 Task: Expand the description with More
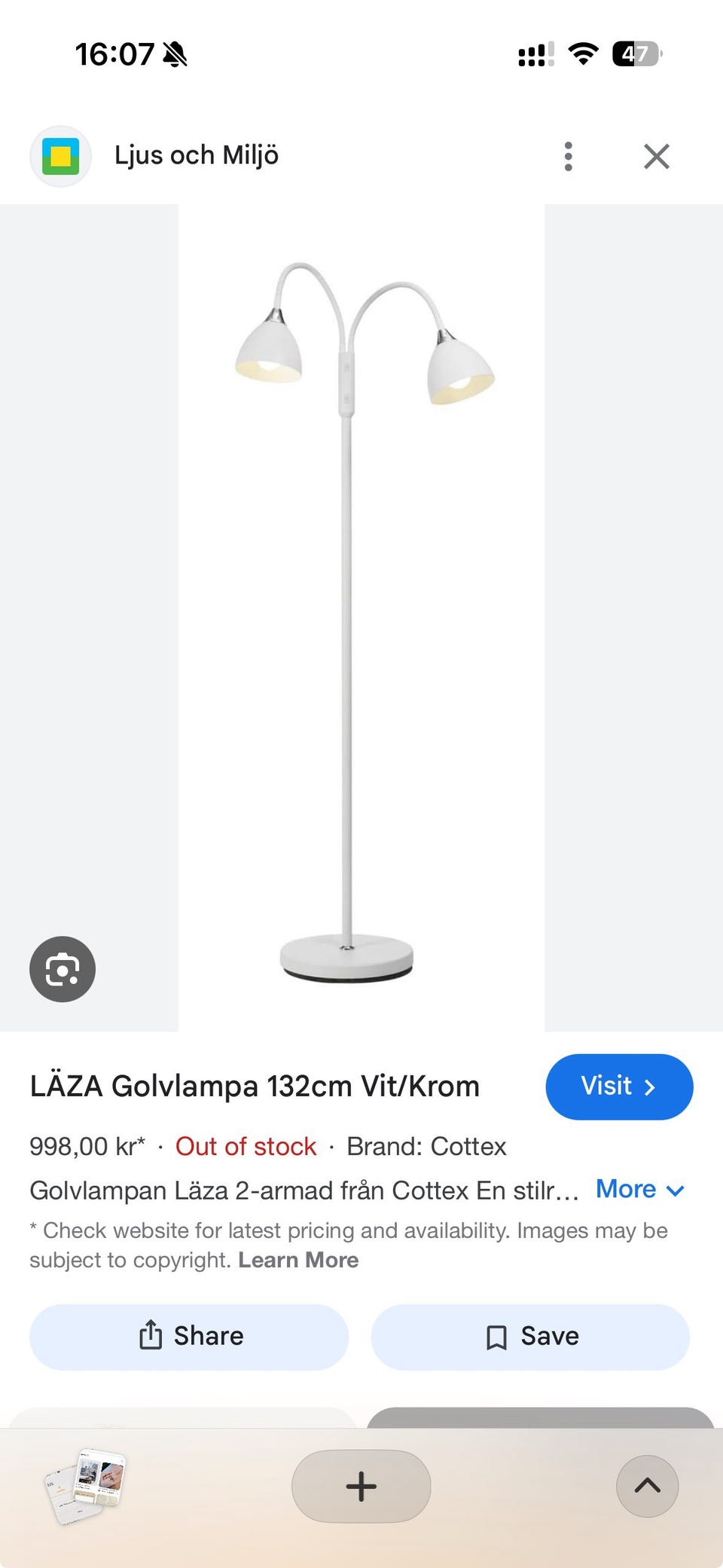(639, 1189)
